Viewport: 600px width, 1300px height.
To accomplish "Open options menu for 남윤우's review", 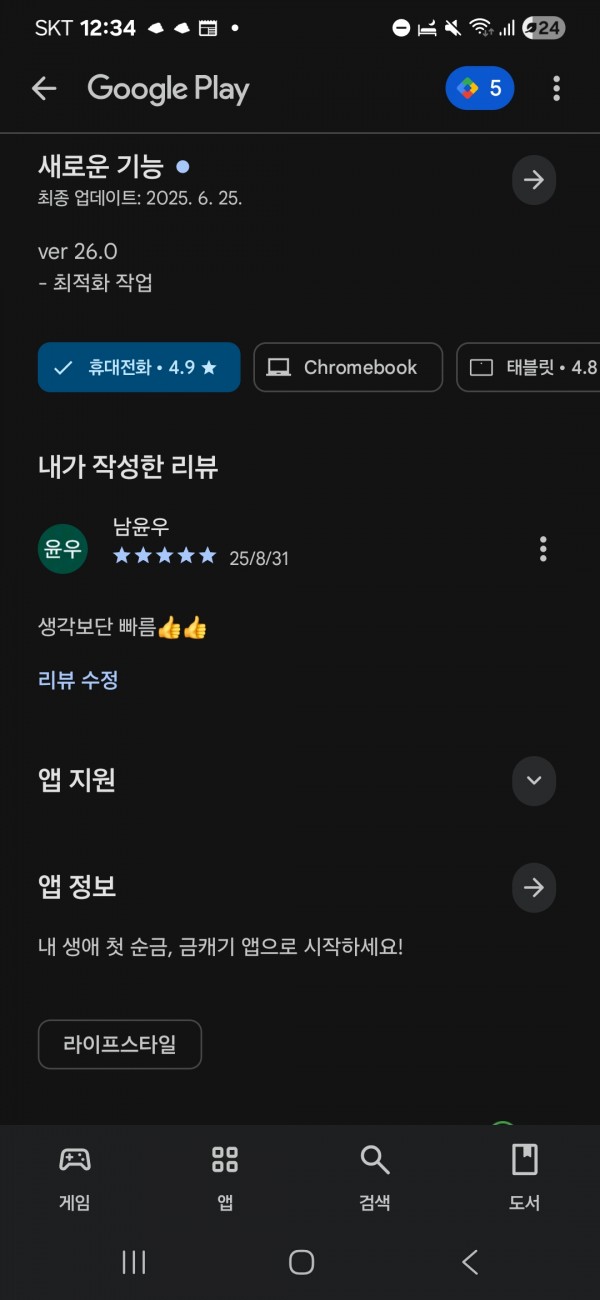I will pos(543,549).
